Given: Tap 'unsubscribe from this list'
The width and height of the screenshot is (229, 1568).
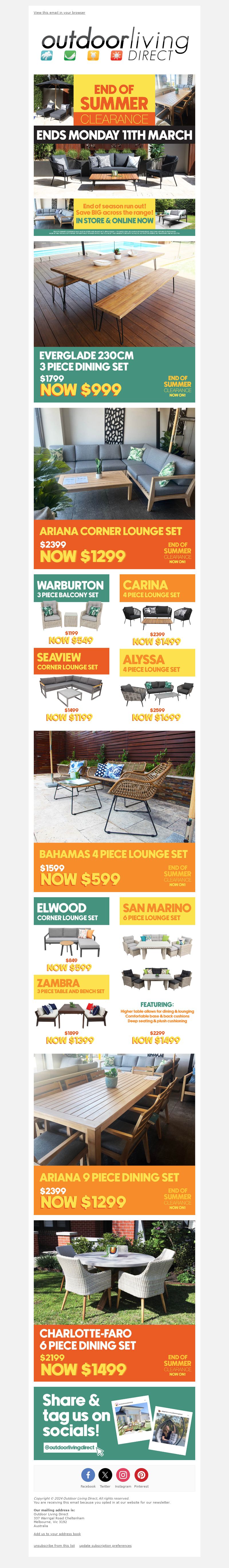Looking at the screenshot, I should pos(54,1545).
